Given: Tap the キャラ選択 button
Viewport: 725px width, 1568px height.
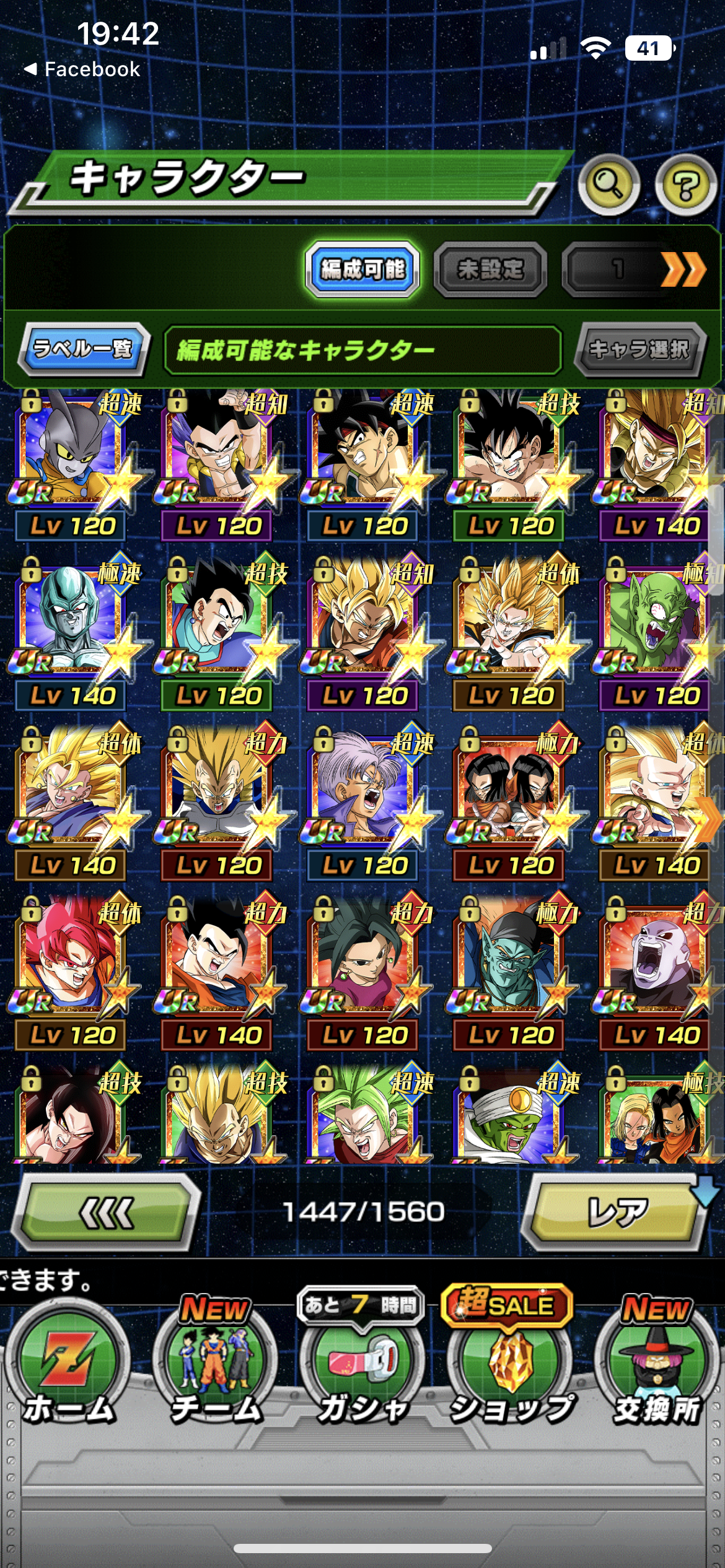Looking at the screenshot, I should (x=639, y=349).
